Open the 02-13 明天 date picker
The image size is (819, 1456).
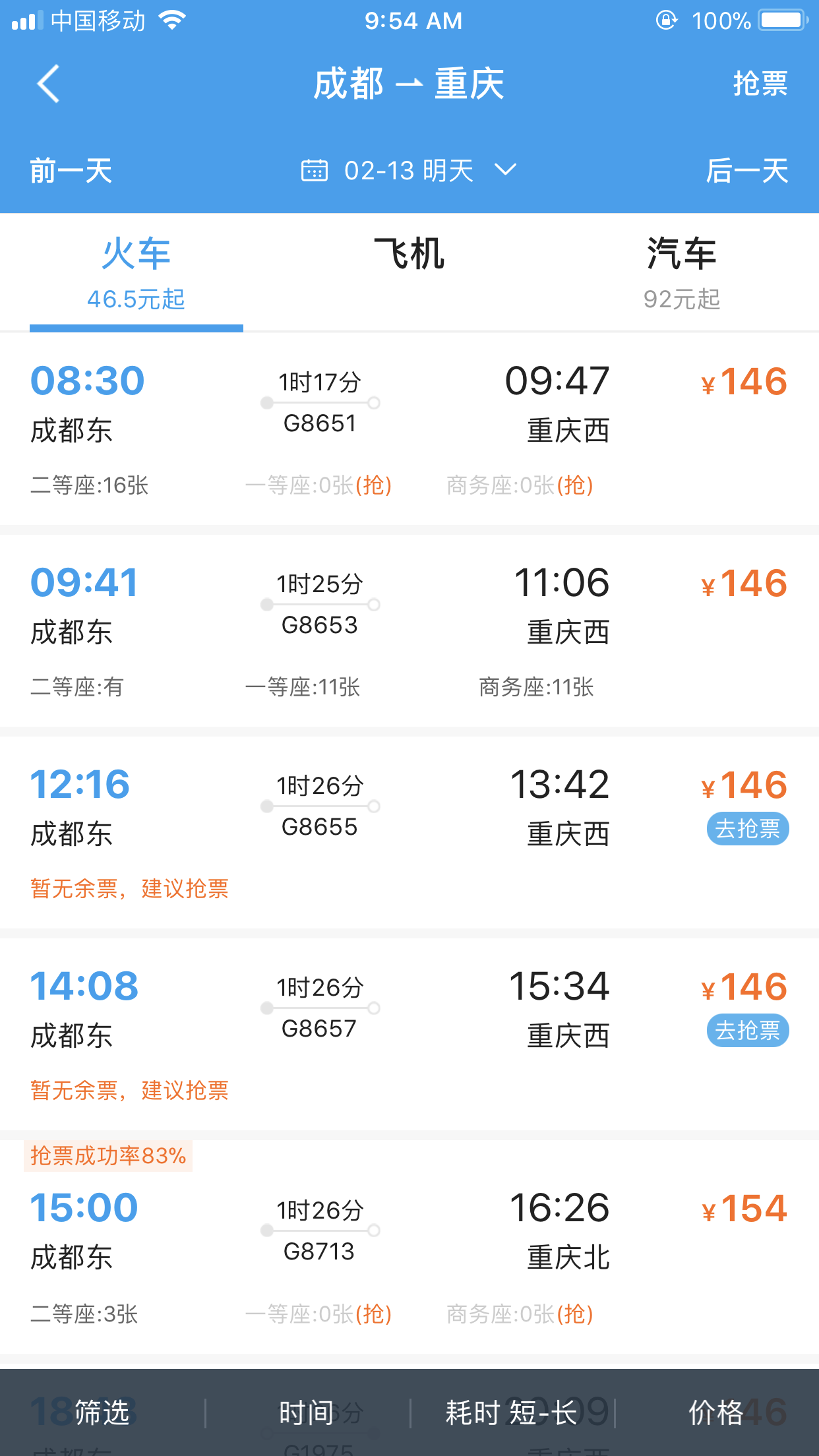[409, 171]
